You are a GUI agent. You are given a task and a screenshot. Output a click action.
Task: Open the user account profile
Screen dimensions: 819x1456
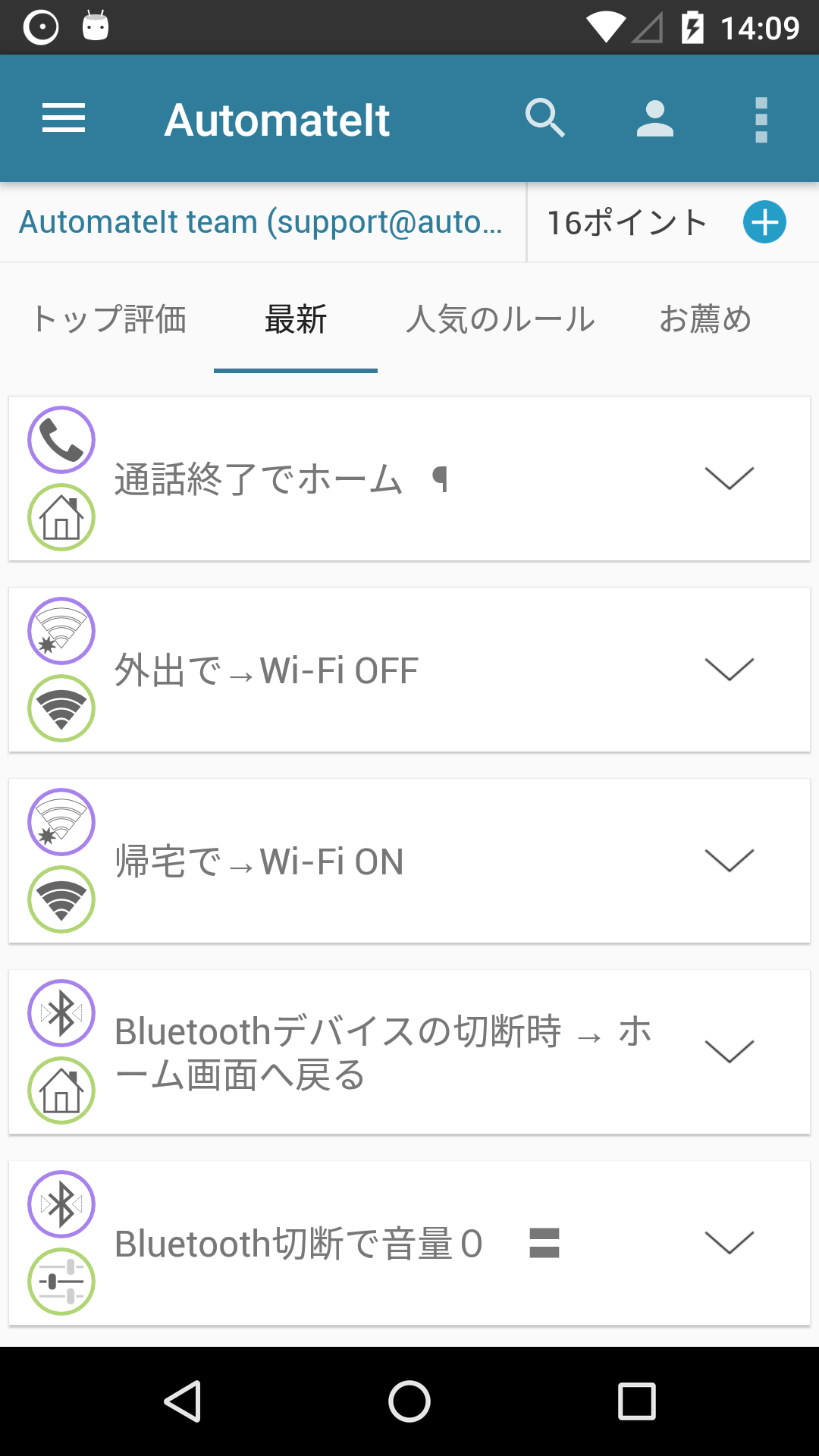[x=654, y=118]
